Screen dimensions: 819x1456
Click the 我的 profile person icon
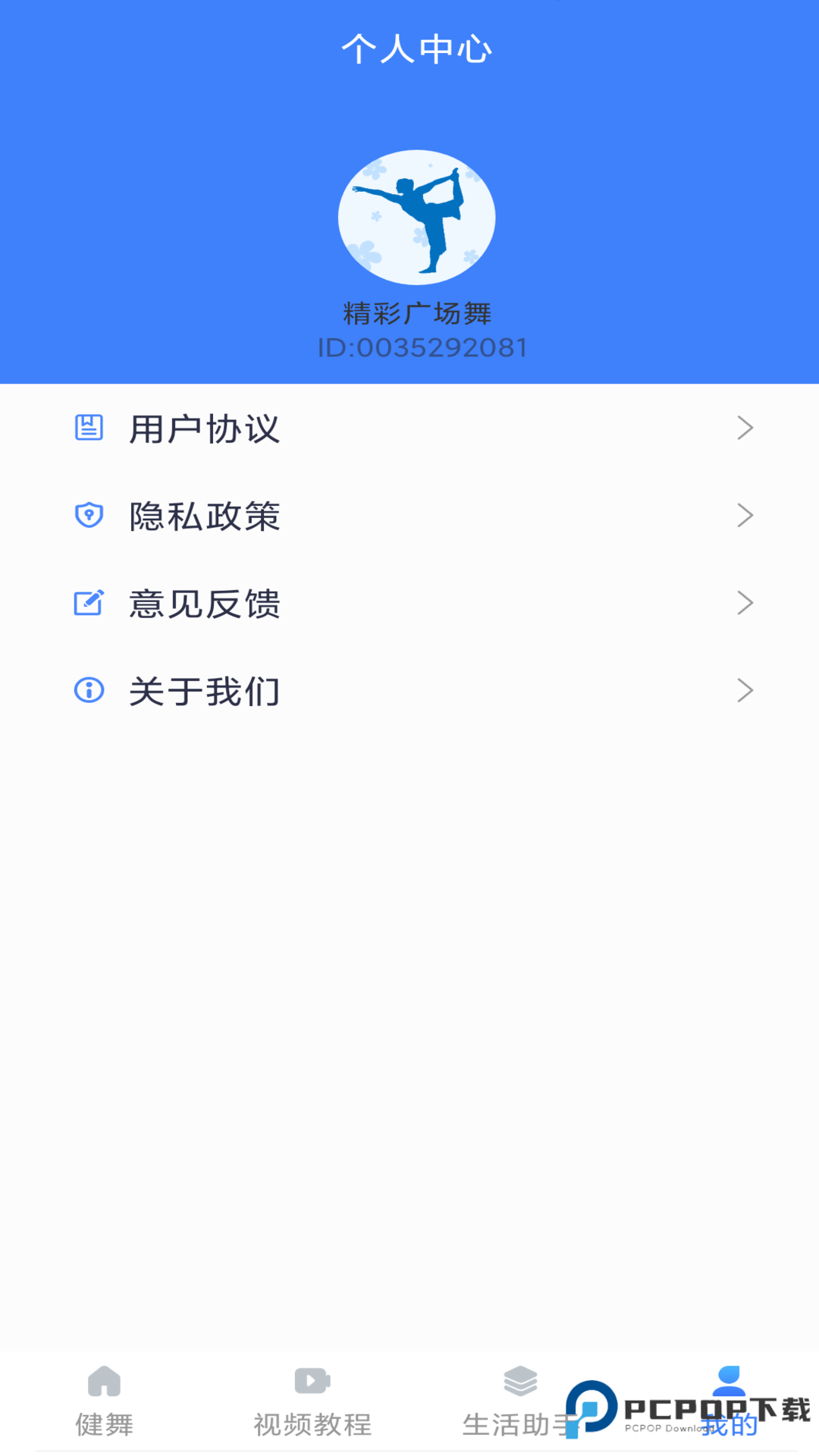pyautogui.click(x=730, y=1382)
